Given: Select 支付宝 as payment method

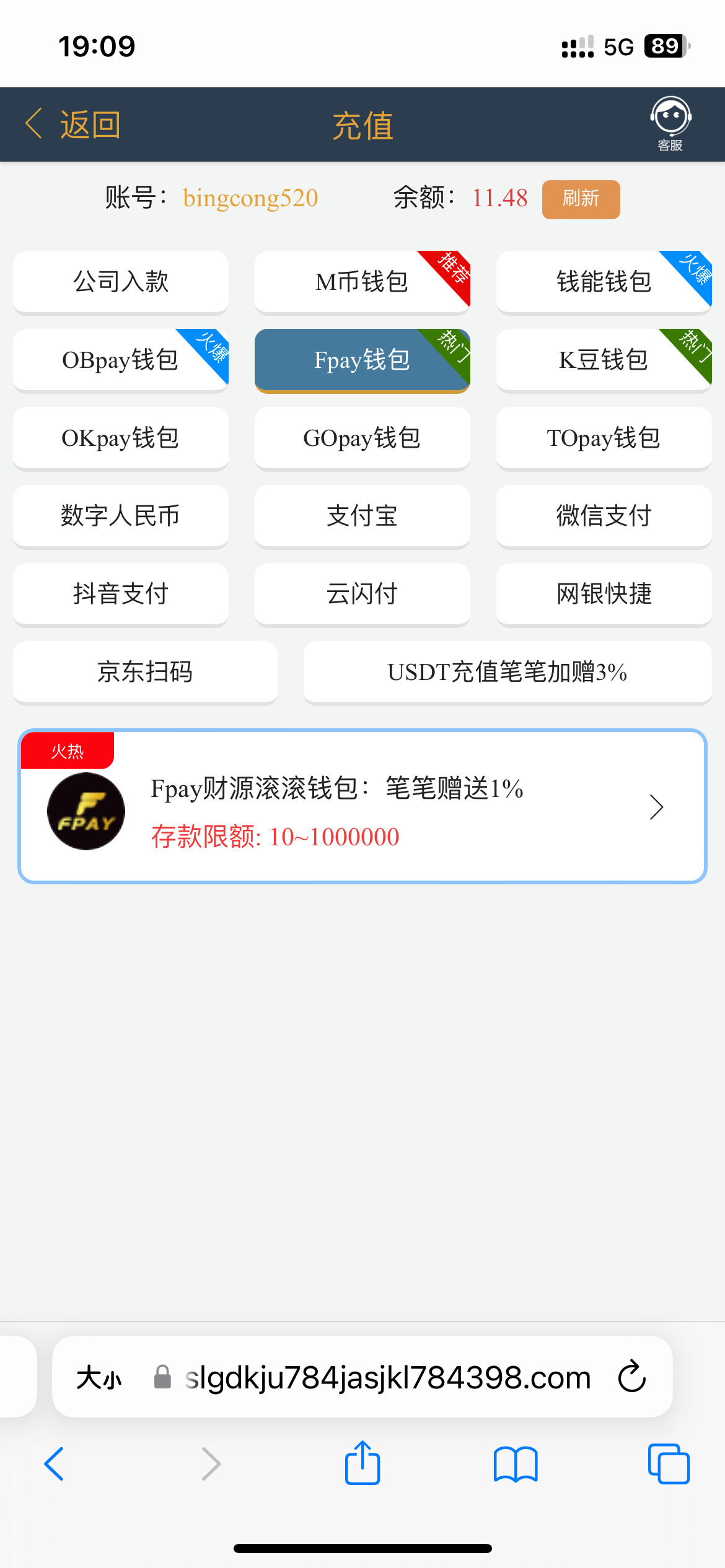Looking at the screenshot, I should click(362, 516).
